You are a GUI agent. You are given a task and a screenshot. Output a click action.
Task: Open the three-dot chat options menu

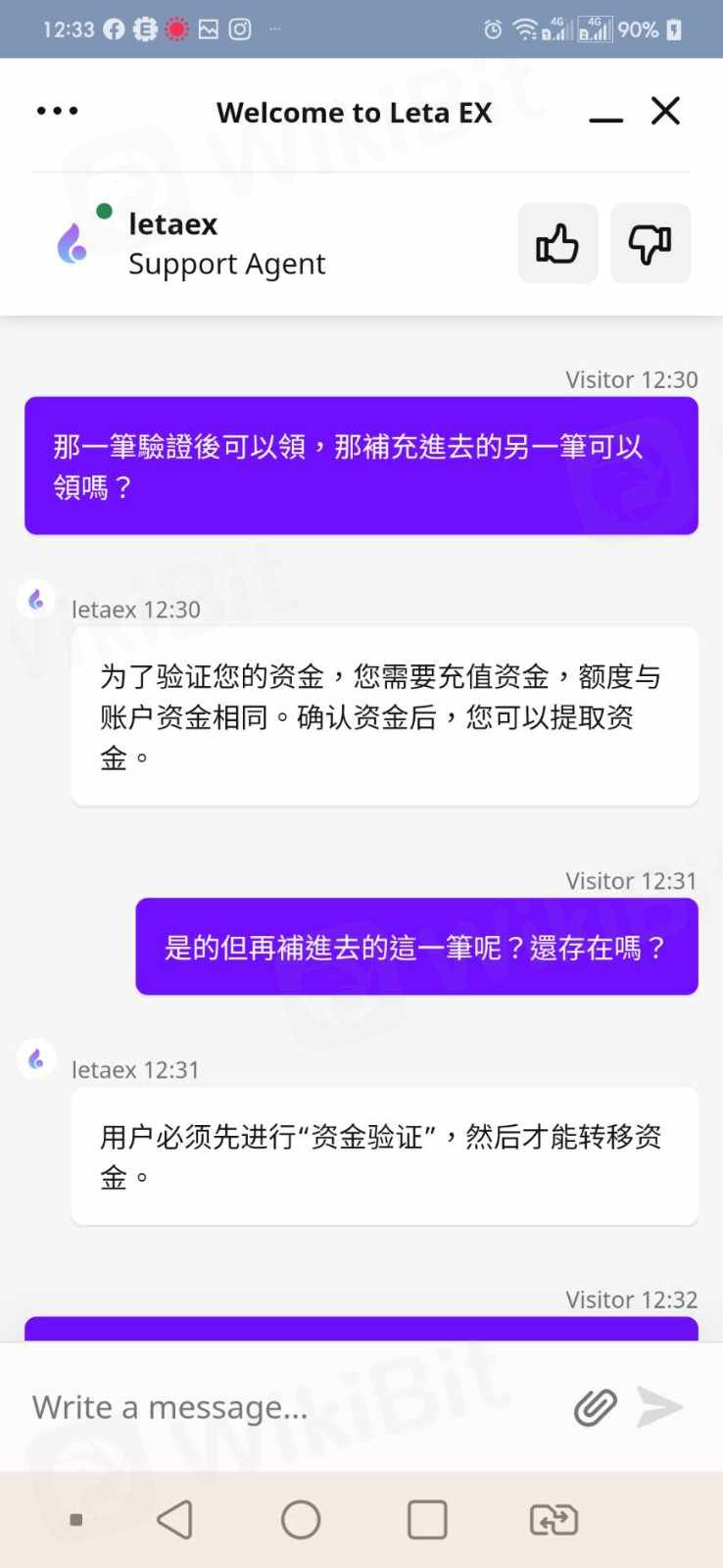tap(57, 111)
